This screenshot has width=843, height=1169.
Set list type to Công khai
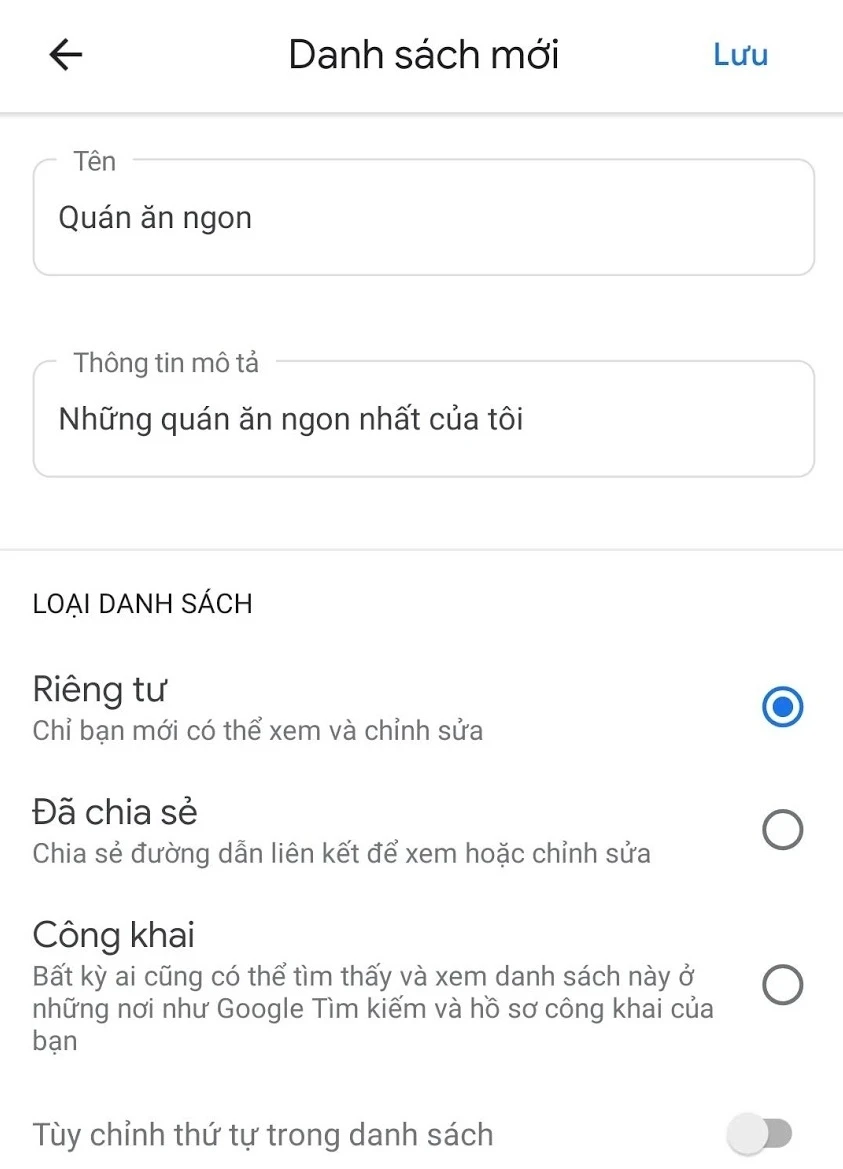click(781, 985)
